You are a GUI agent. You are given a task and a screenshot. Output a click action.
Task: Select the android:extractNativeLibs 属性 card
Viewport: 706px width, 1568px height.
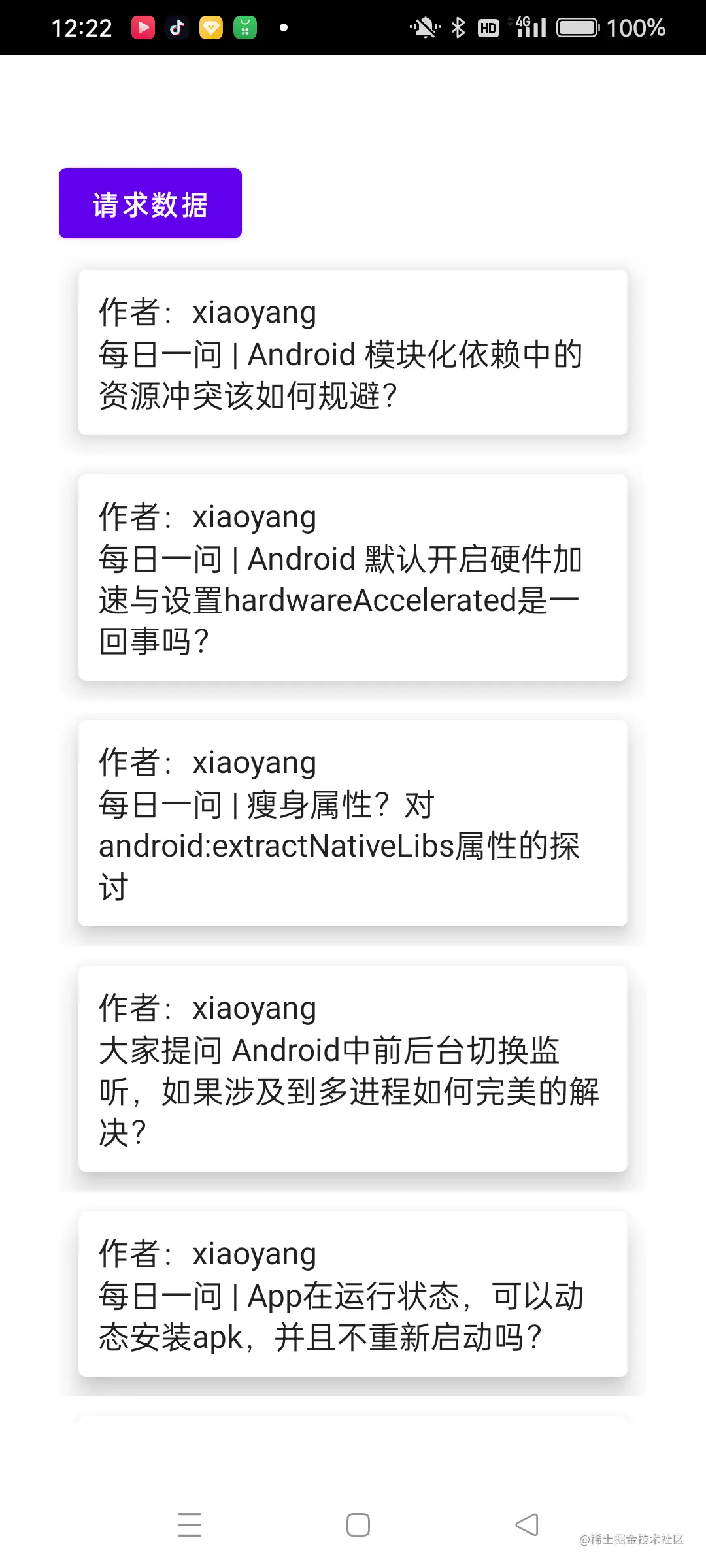point(353,823)
